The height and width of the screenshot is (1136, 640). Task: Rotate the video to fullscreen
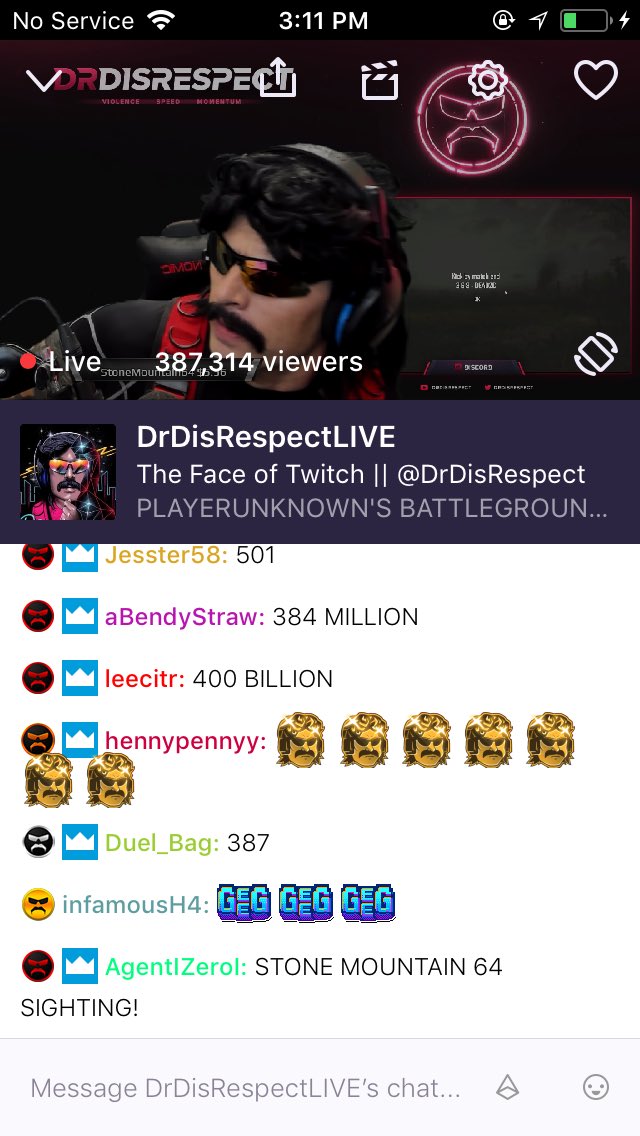click(x=596, y=354)
